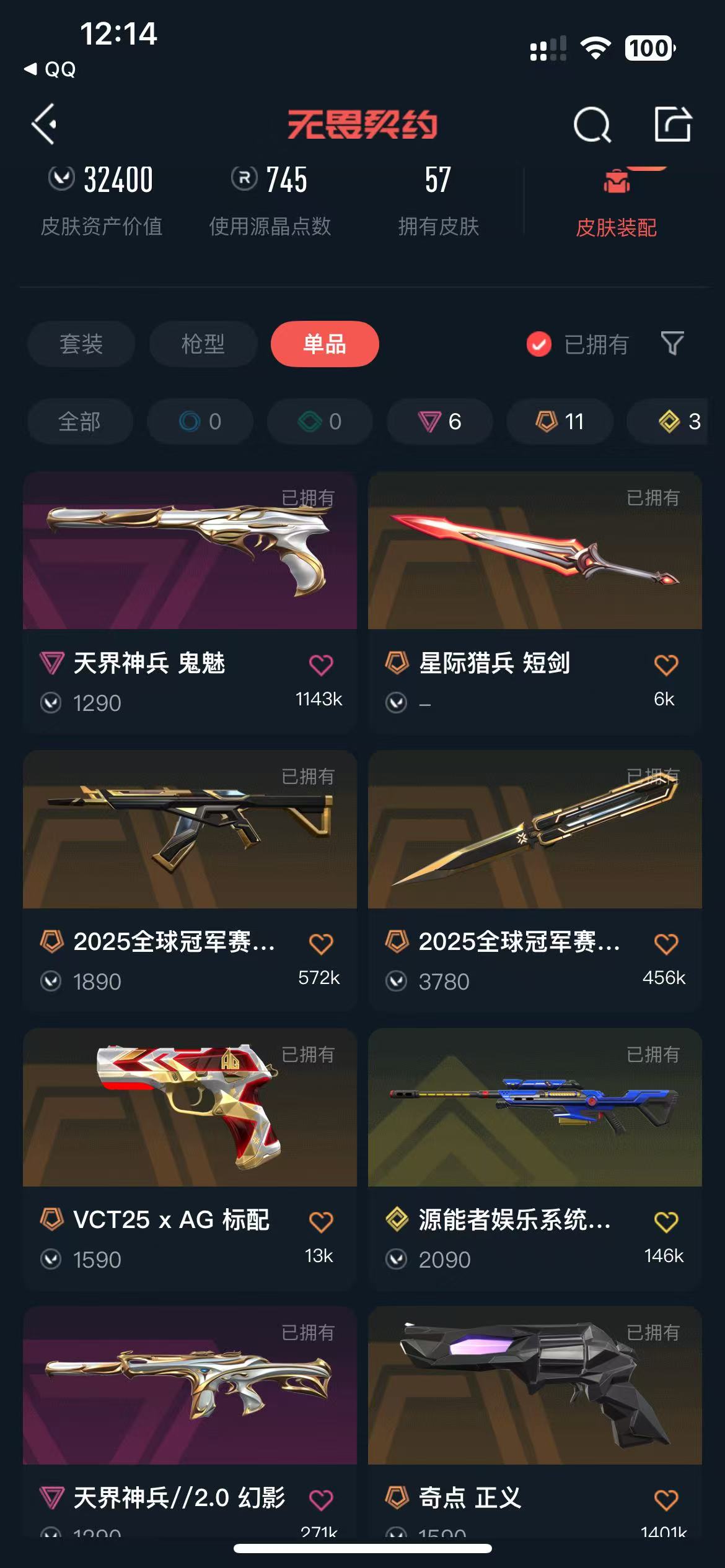Open the VCT25 x AG 标配 card
The image size is (725, 1568).
[190, 1159]
